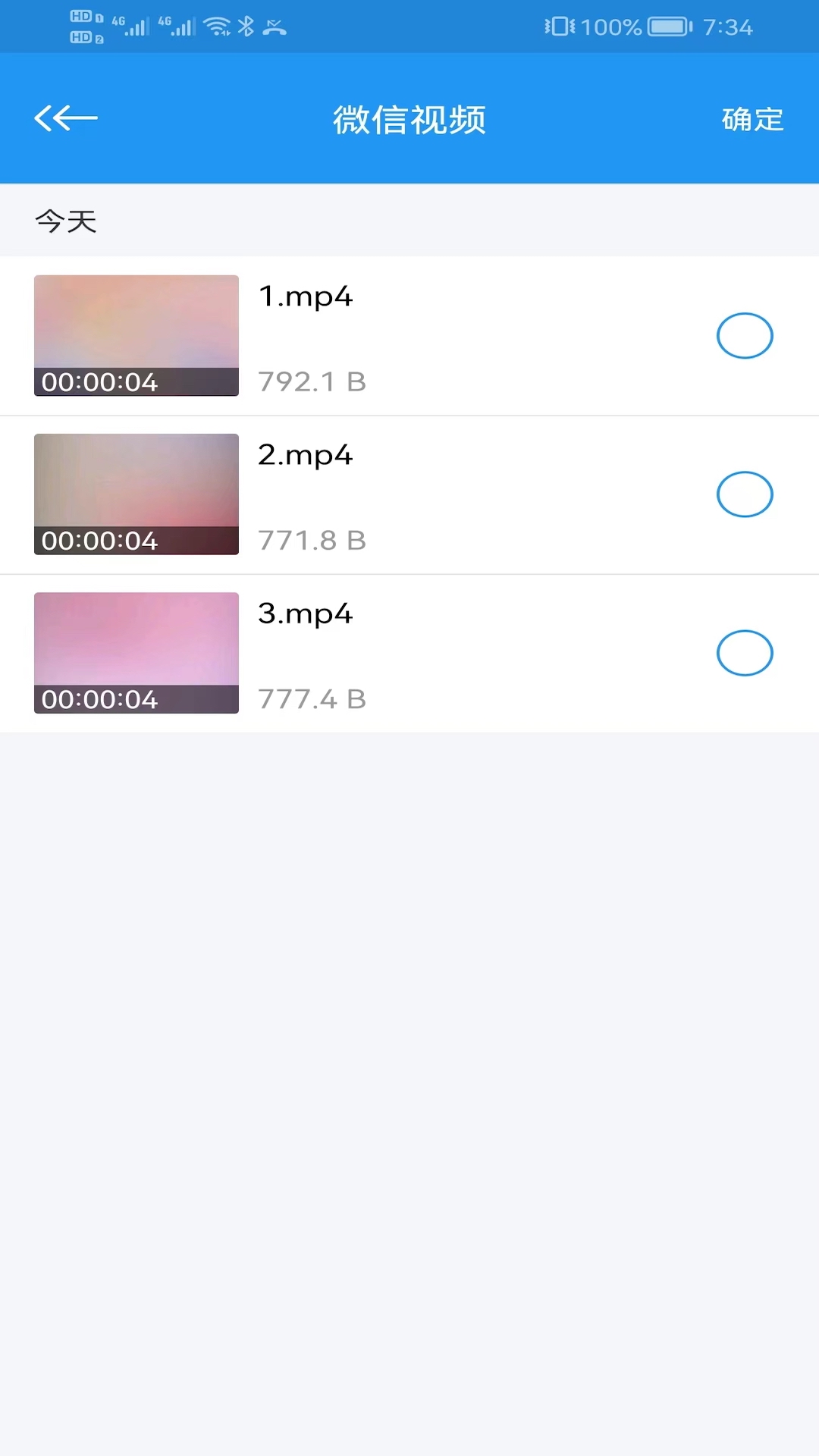Select the checkbox for 1.mp4

tap(745, 335)
